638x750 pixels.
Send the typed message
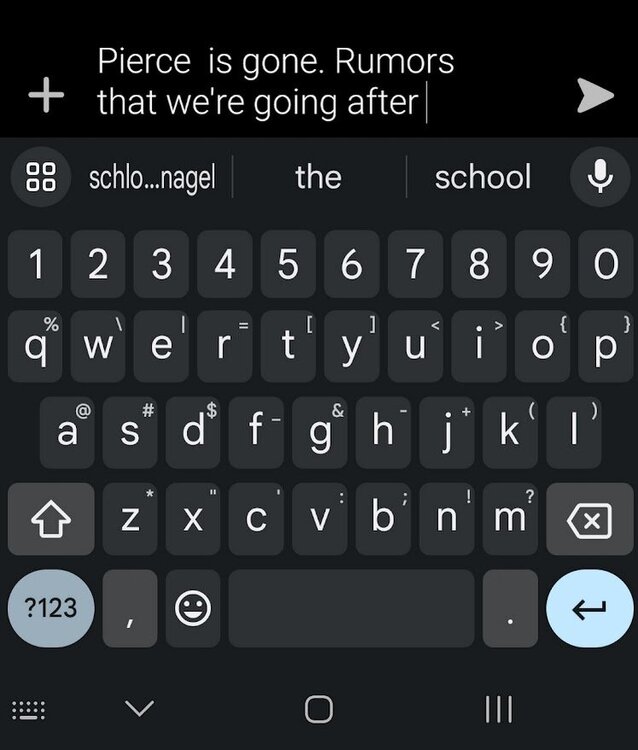[x=595, y=96]
